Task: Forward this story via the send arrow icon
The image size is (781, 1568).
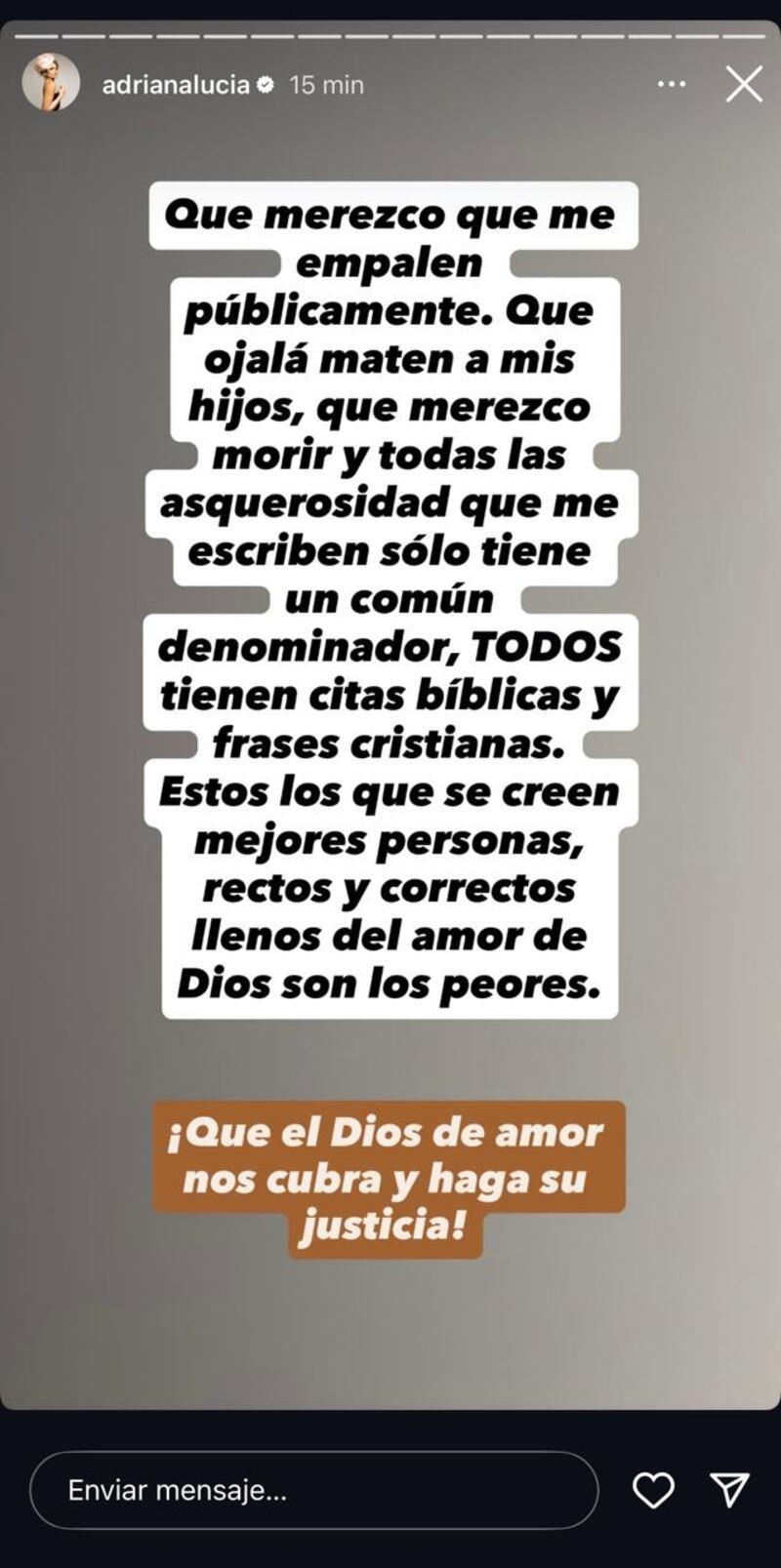Action: coord(728,1489)
